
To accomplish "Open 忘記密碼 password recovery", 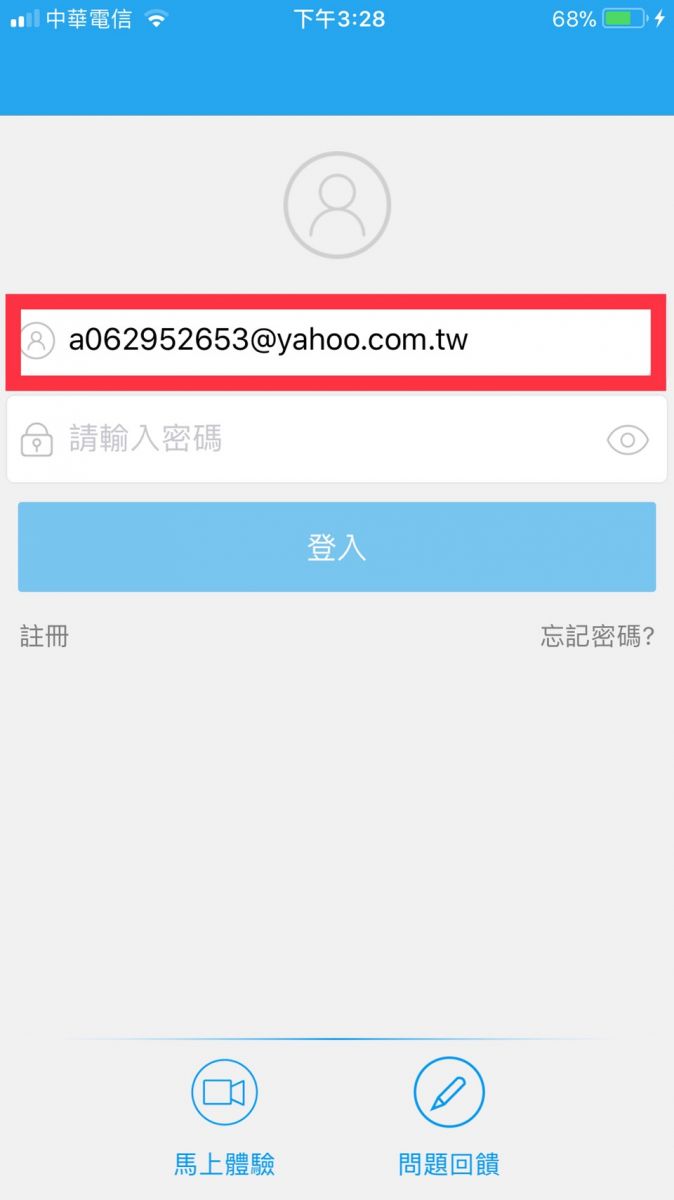I will [597, 636].
